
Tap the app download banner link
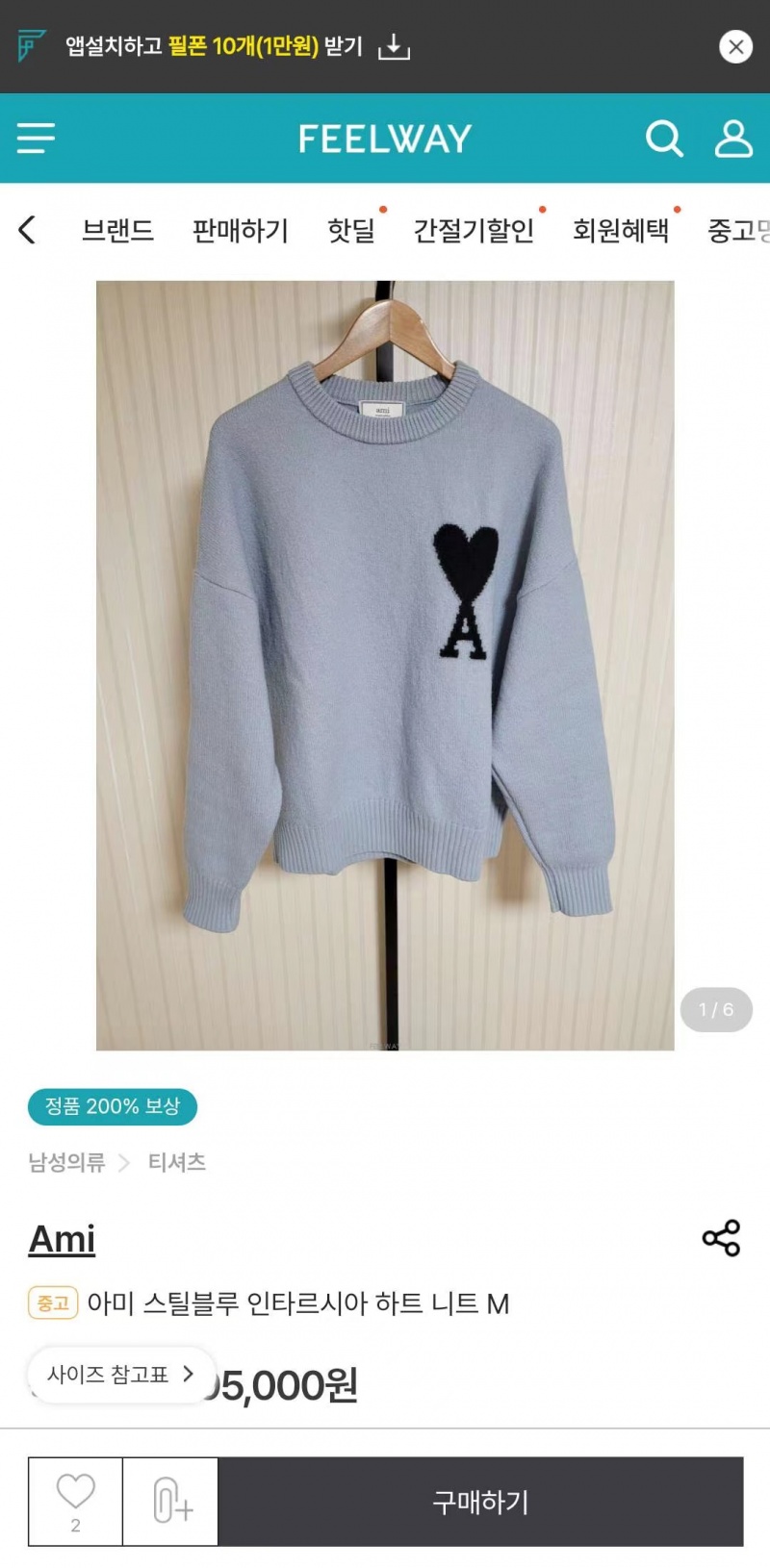tap(237, 46)
